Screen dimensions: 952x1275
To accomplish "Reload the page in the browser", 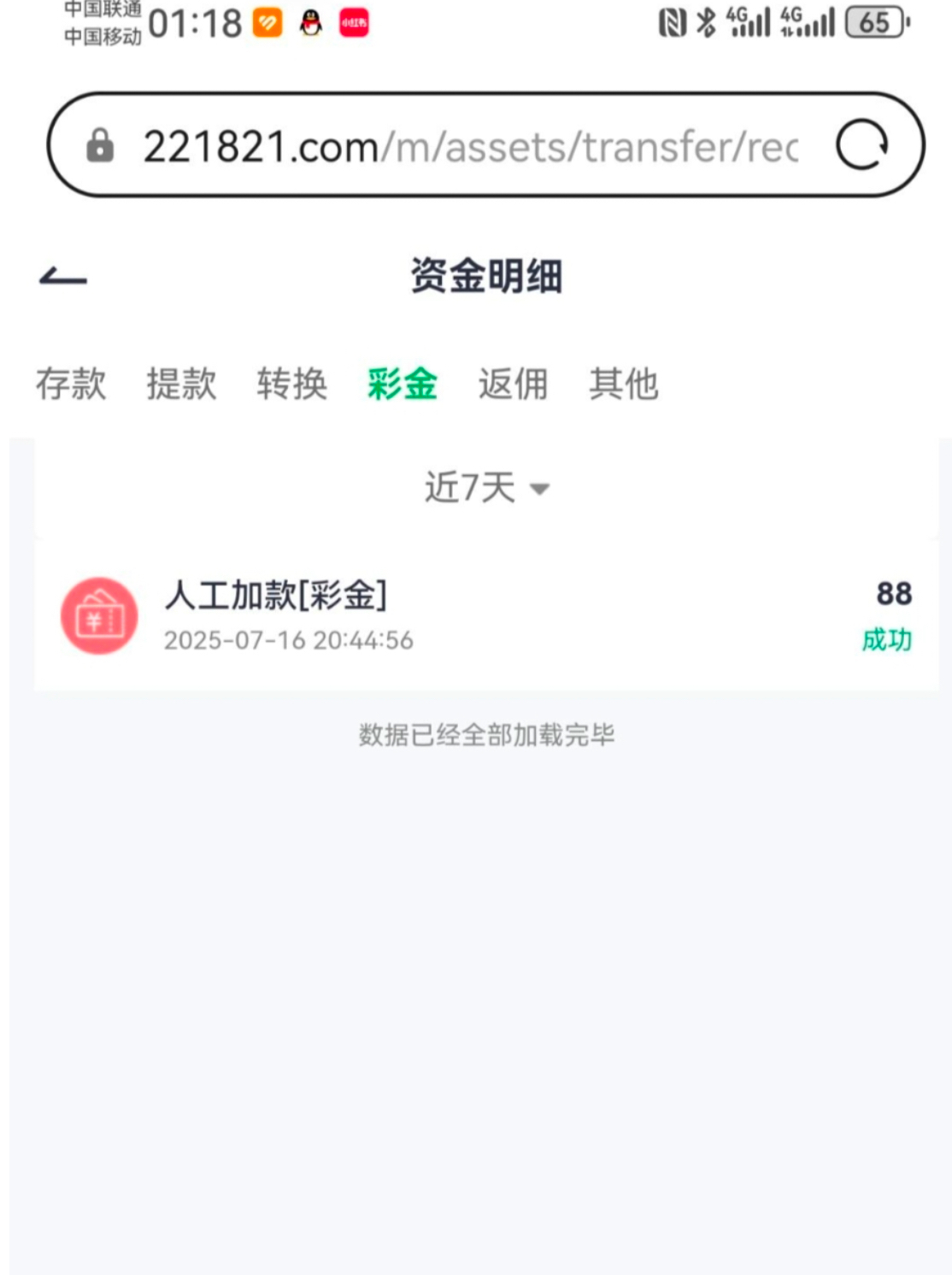I will pos(861,145).
